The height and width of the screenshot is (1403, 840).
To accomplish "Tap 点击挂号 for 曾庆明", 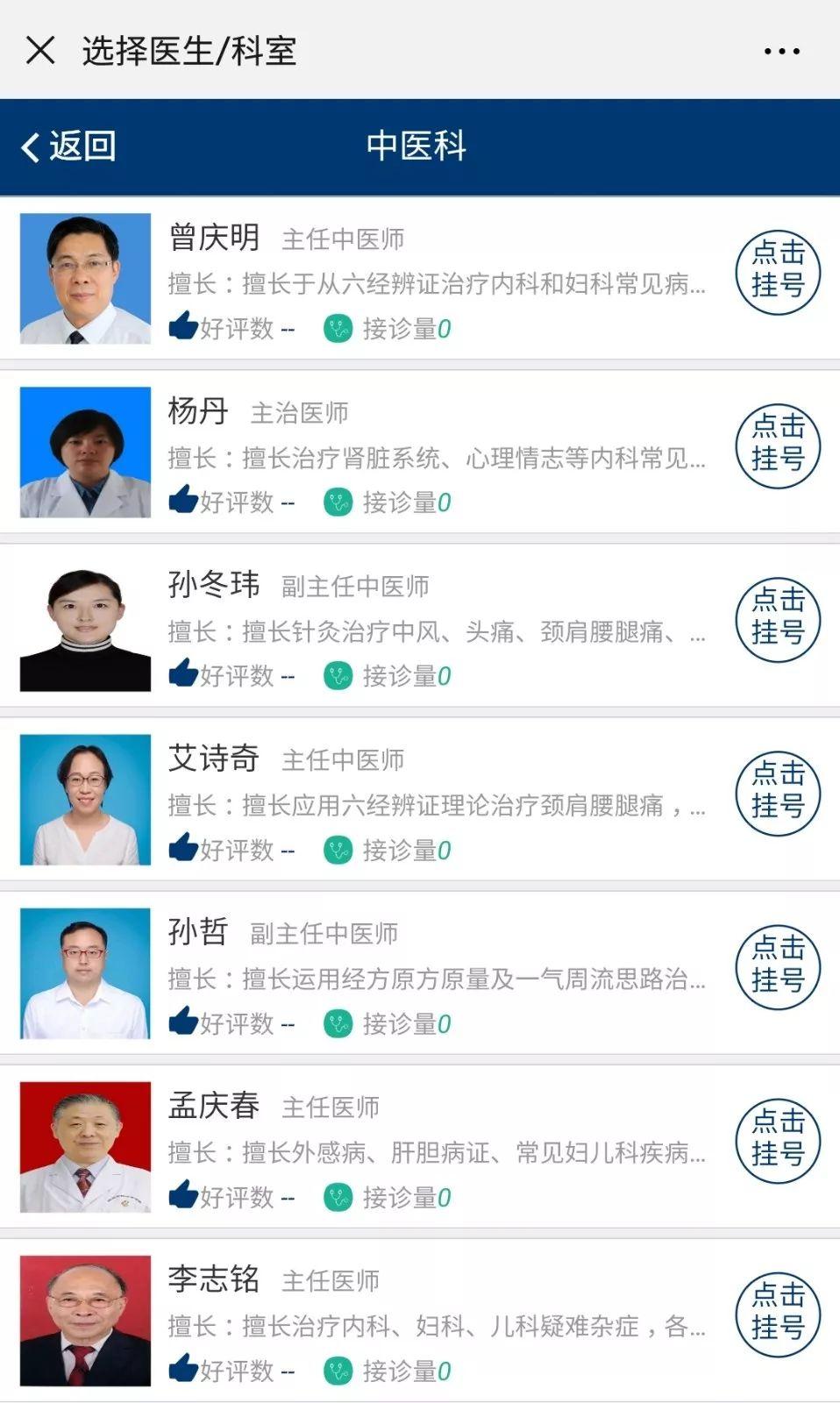I will coord(778,273).
